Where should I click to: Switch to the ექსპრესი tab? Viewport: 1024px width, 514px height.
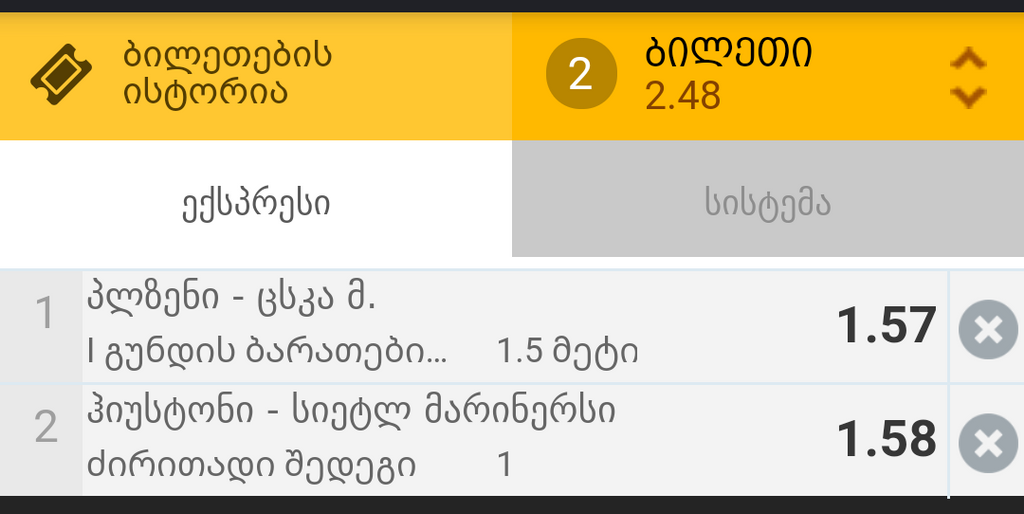(256, 203)
